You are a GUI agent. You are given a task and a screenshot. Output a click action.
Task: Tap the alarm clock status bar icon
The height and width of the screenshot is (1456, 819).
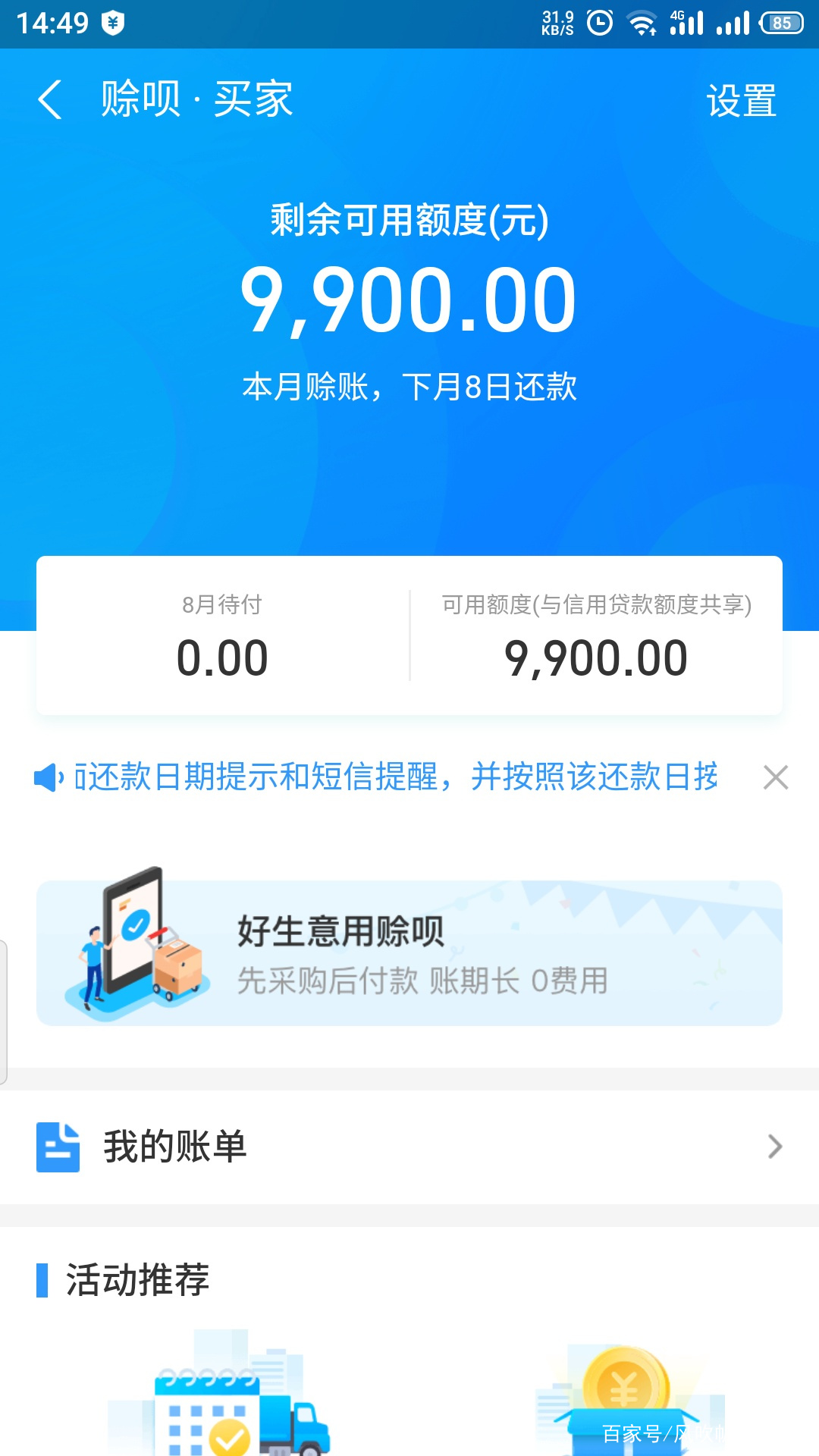point(598,21)
